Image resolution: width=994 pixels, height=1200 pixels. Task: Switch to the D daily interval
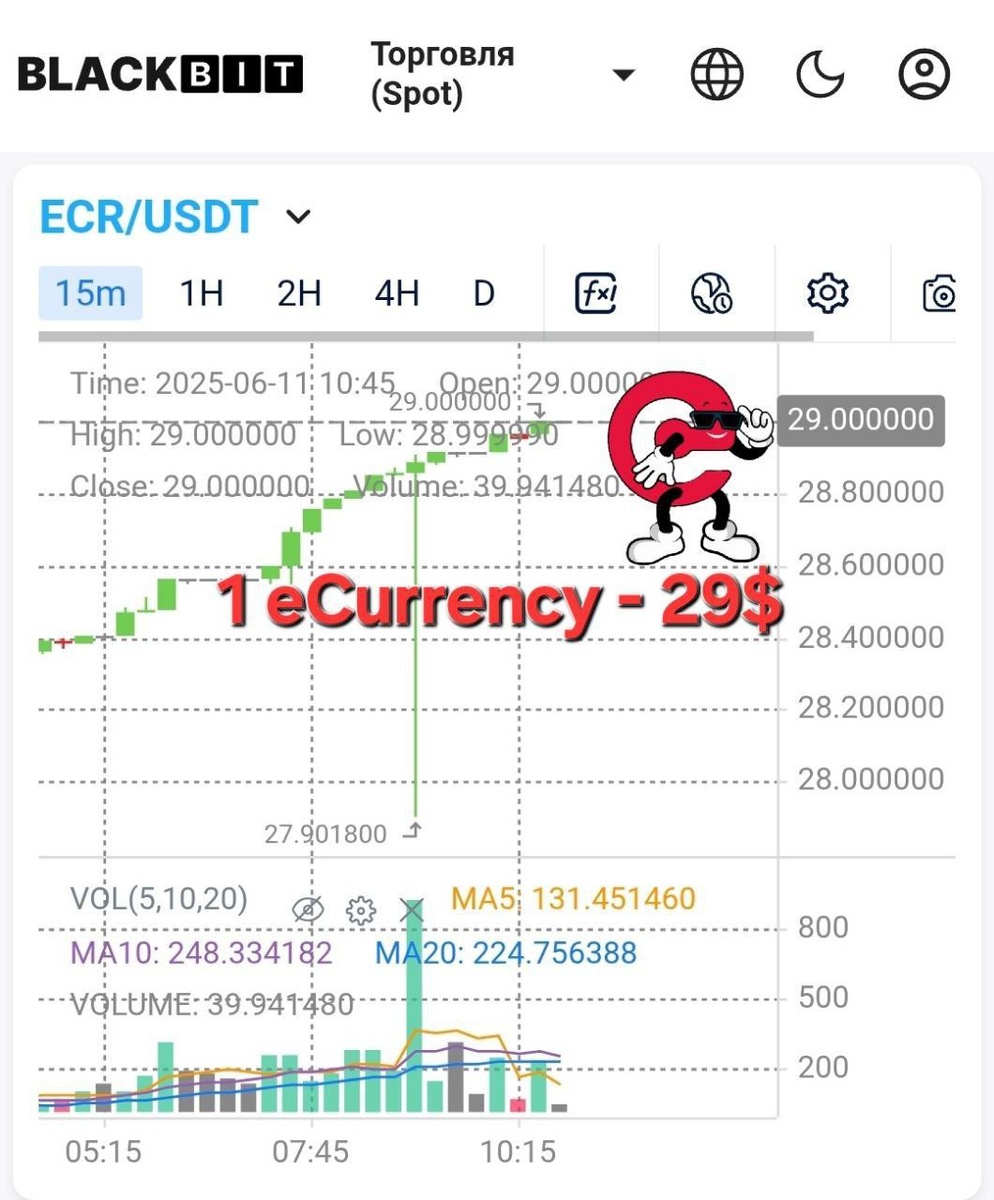pos(484,294)
